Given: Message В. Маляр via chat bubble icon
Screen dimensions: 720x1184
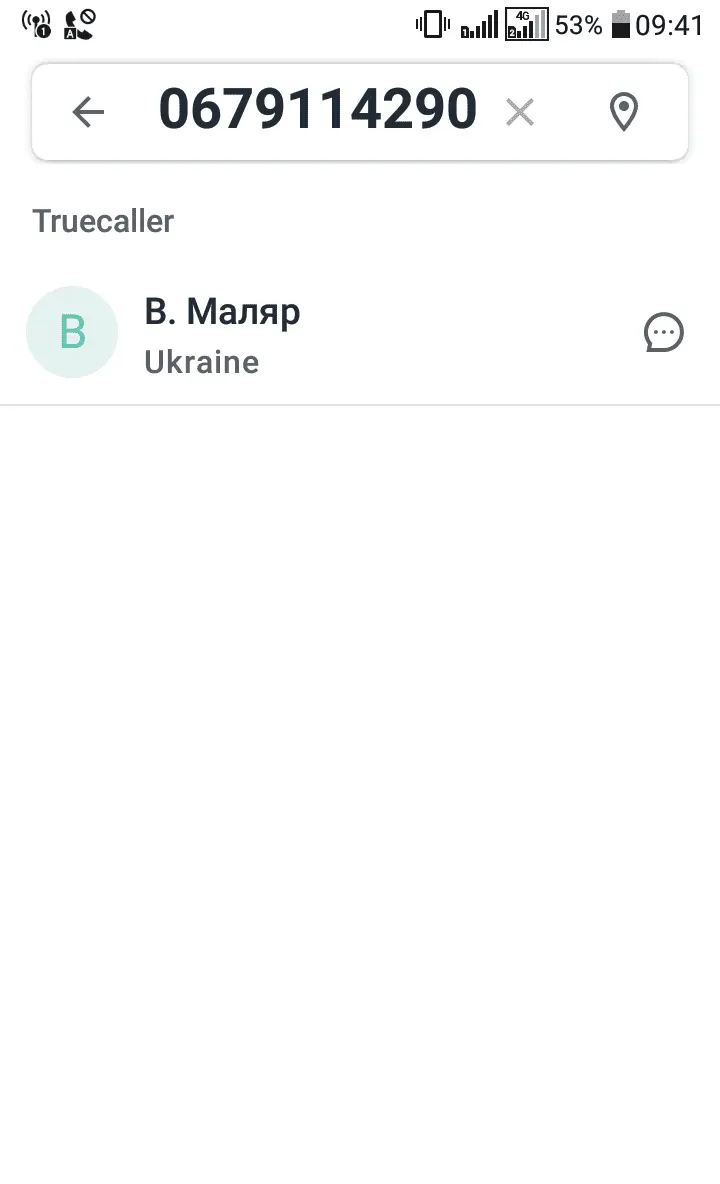Looking at the screenshot, I should click(x=663, y=333).
